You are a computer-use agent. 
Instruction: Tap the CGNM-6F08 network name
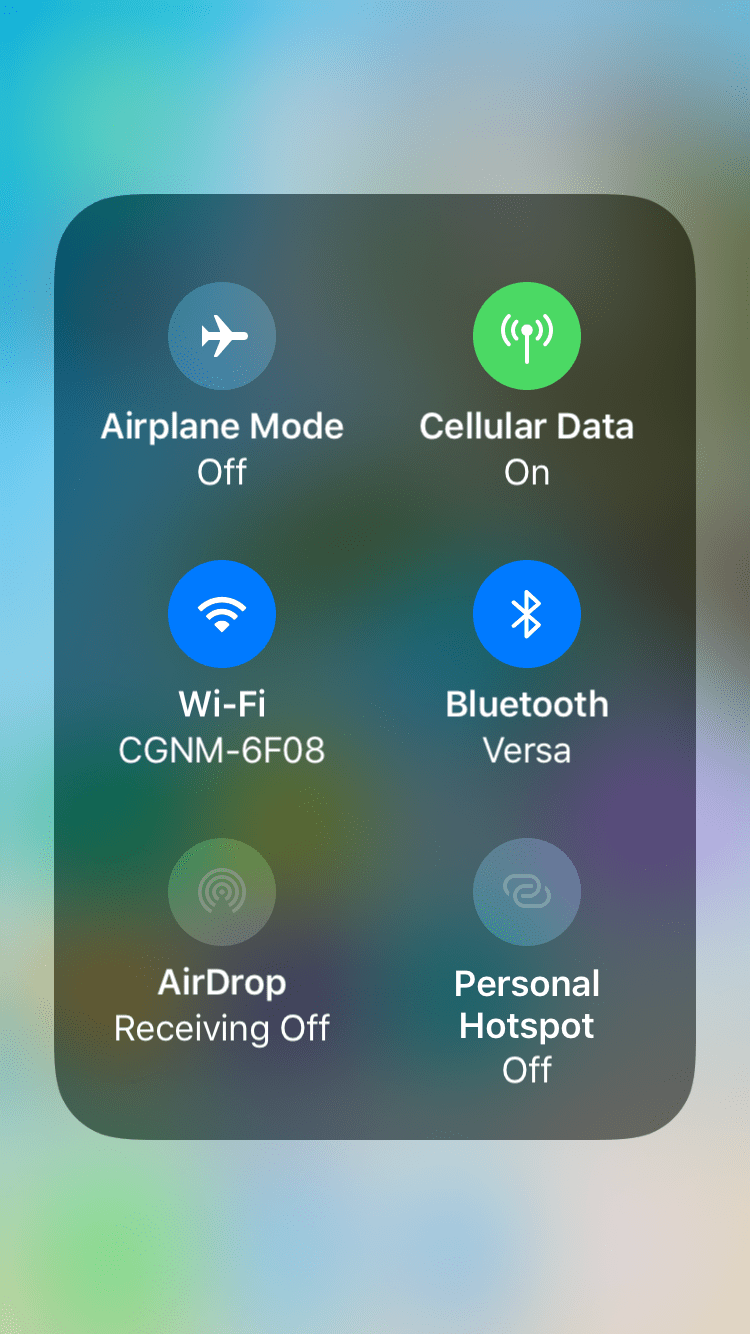[222, 750]
